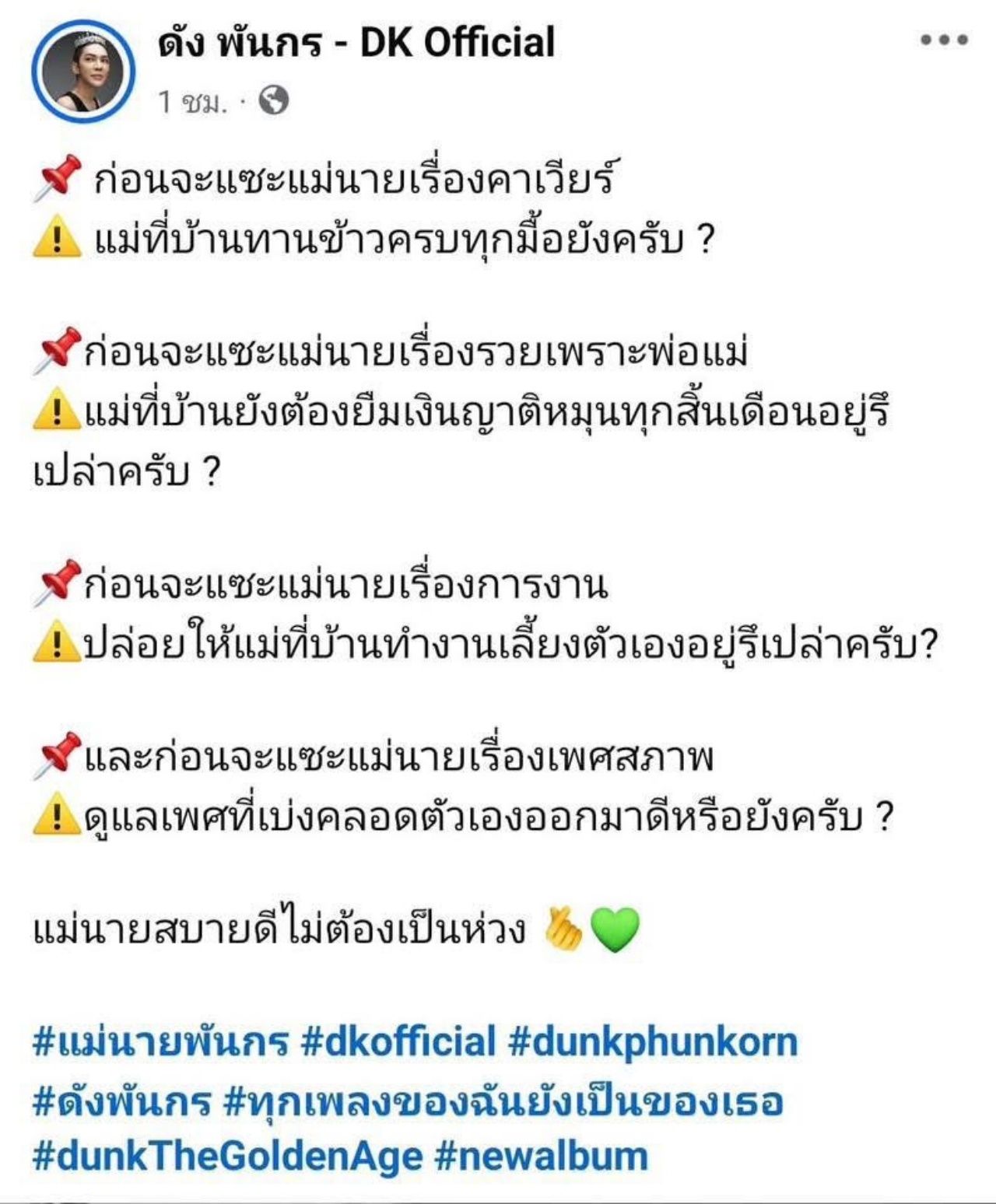The height and width of the screenshot is (1204, 996).
Task: Open hashtag #newalbum
Action: point(542,1157)
